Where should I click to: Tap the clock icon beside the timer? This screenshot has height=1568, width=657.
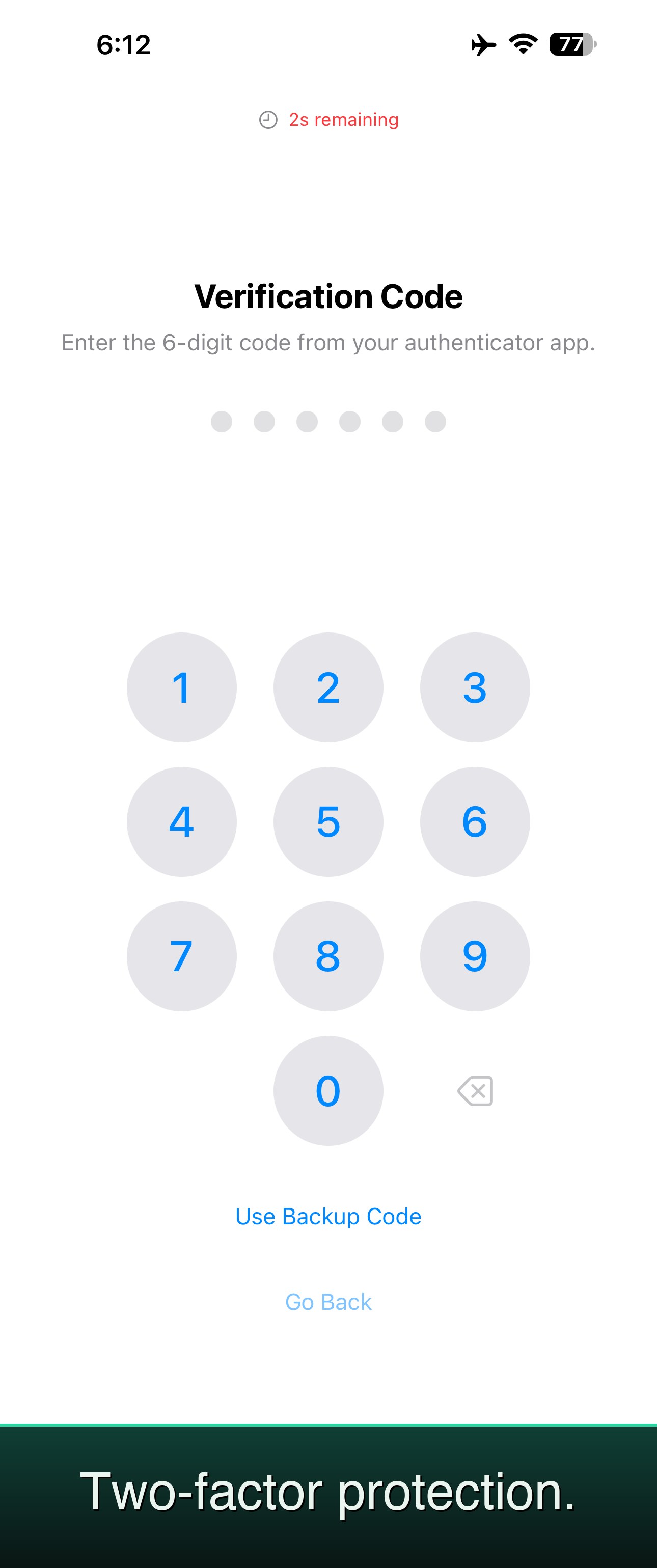[x=267, y=120]
